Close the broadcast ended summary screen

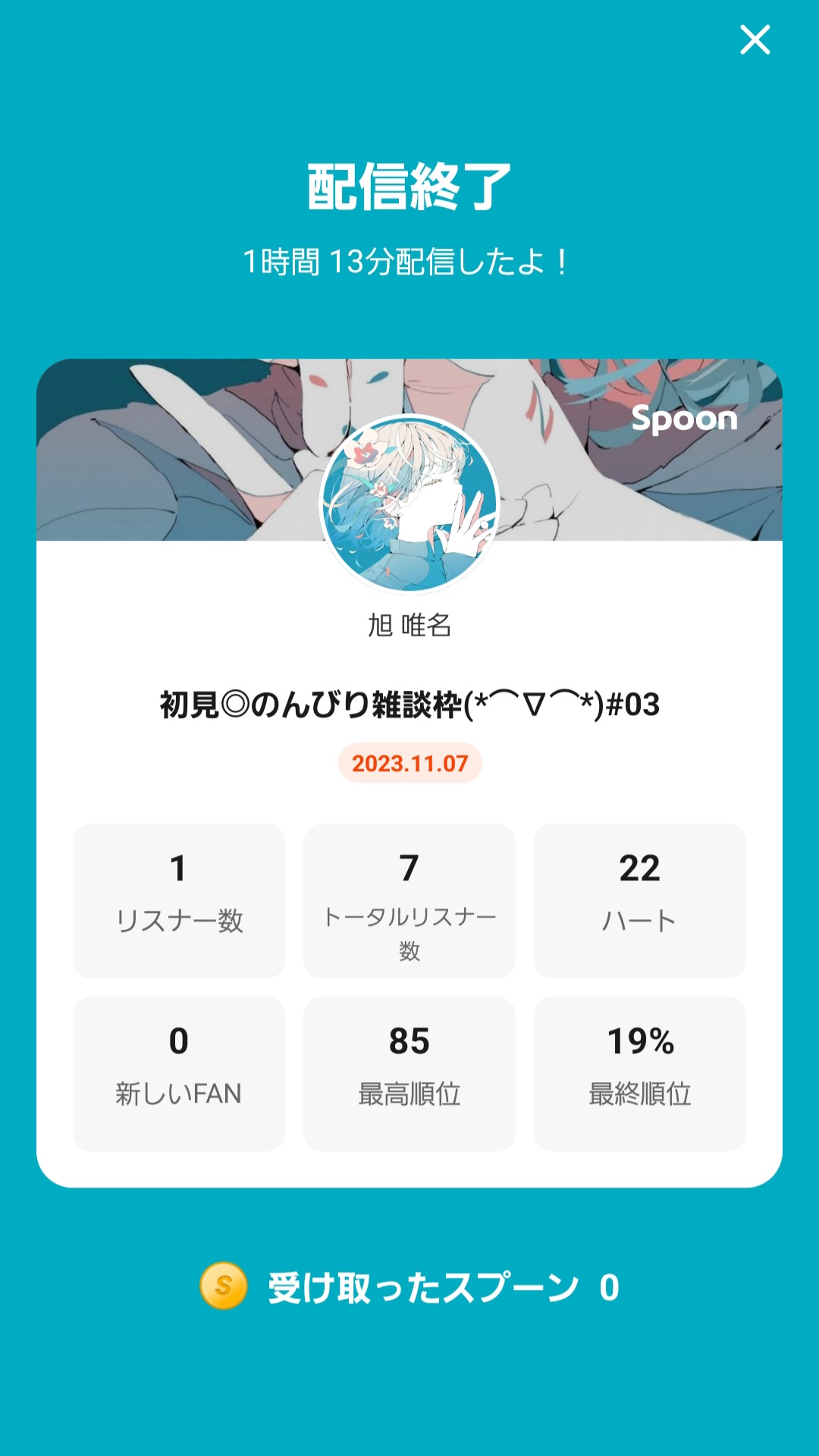755,39
